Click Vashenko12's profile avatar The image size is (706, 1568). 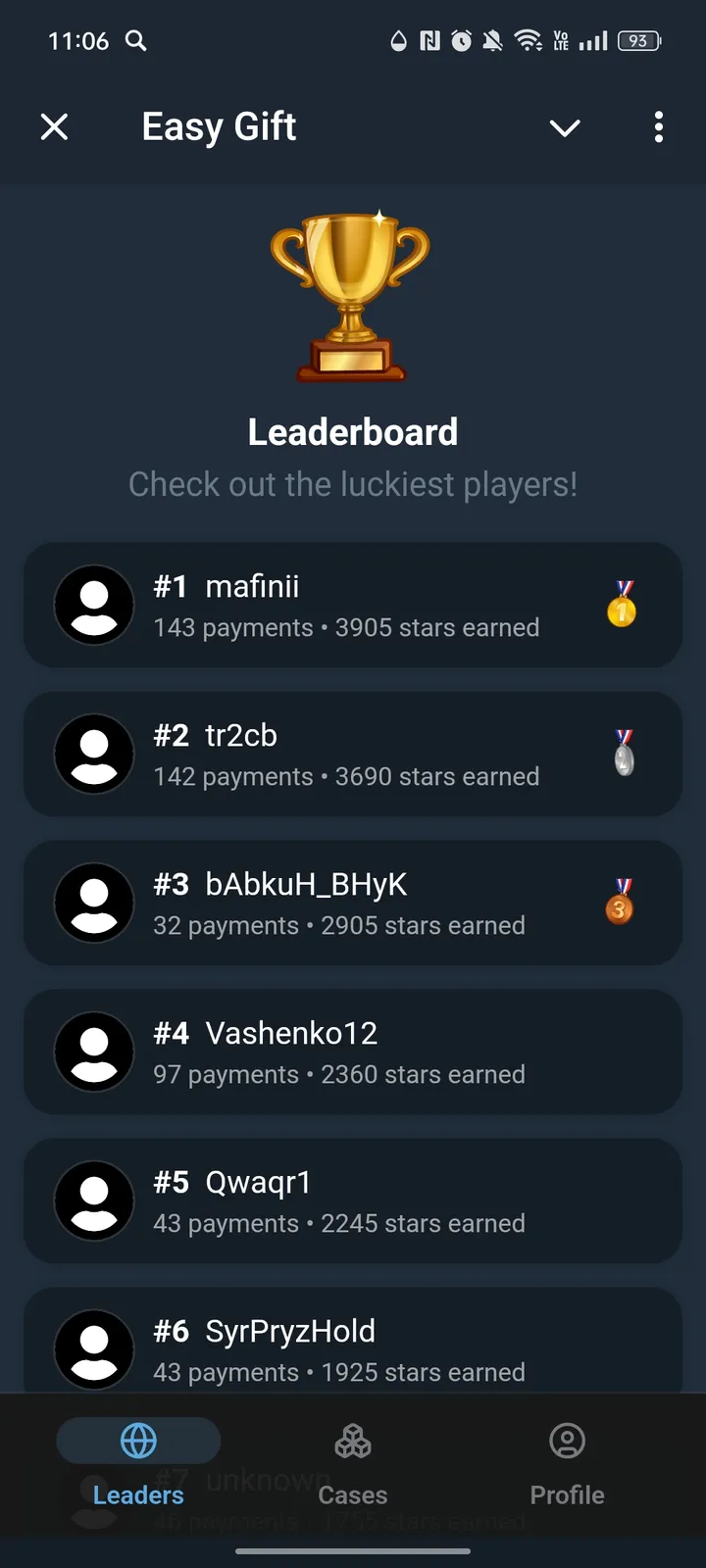pyautogui.click(x=94, y=1051)
